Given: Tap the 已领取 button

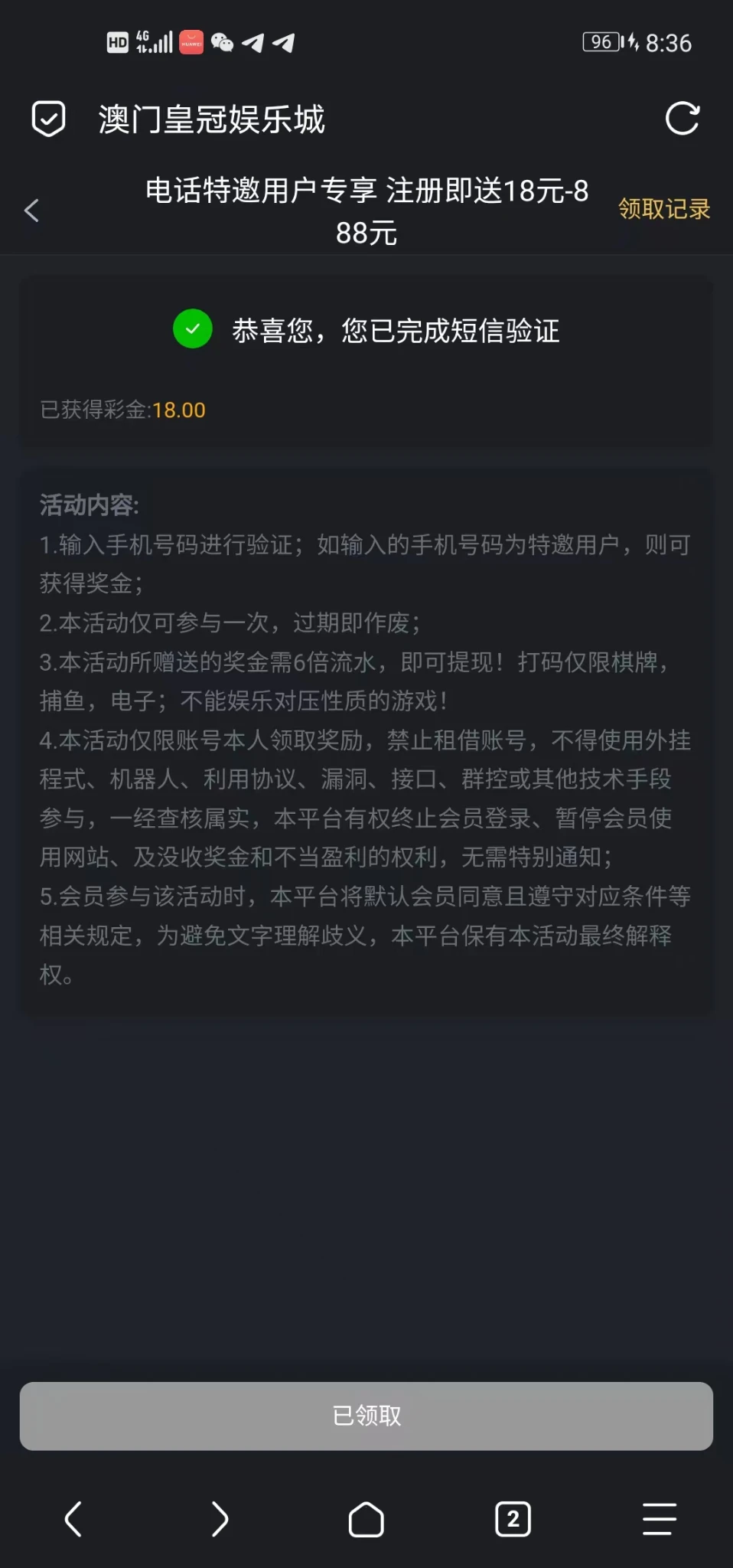Looking at the screenshot, I should coord(366,1416).
